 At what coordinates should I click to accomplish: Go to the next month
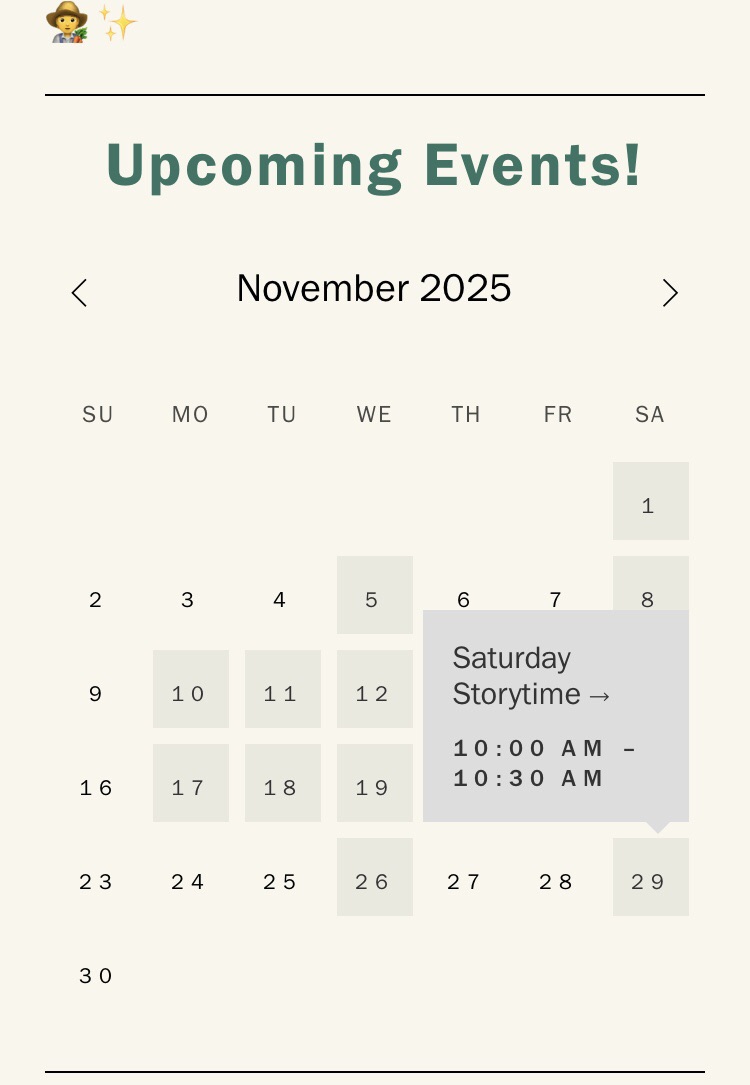tap(670, 293)
